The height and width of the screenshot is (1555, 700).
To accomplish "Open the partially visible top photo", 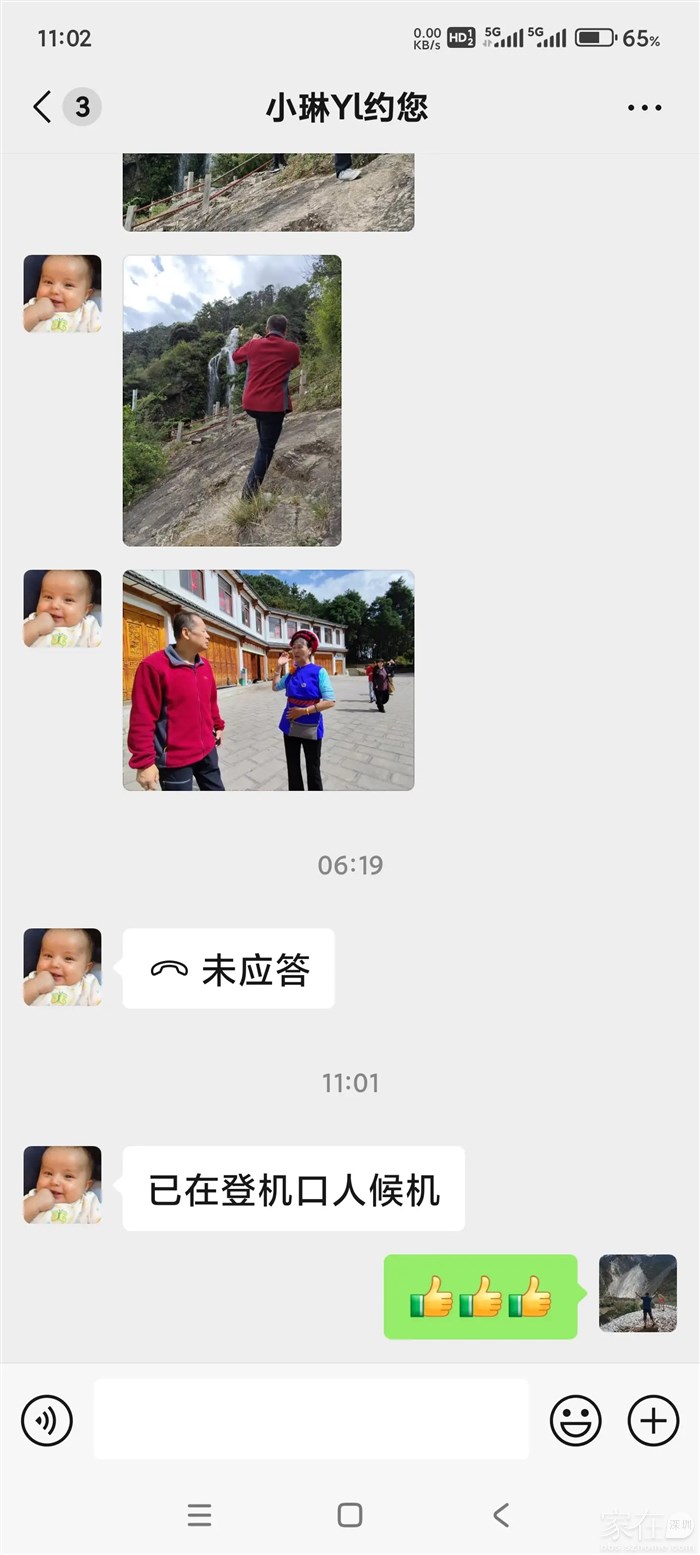I will [x=268, y=192].
